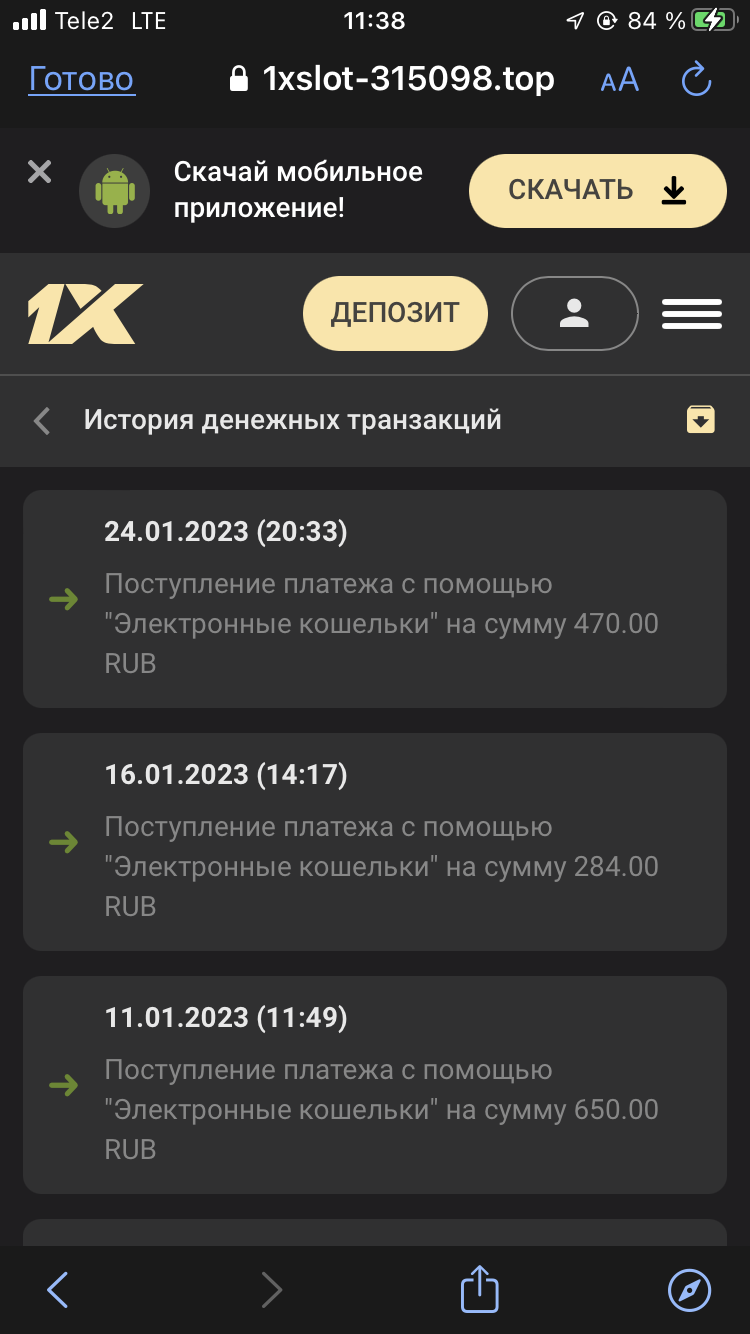Go back using the history back chevron
The height and width of the screenshot is (1334, 750).
coord(40,420)
